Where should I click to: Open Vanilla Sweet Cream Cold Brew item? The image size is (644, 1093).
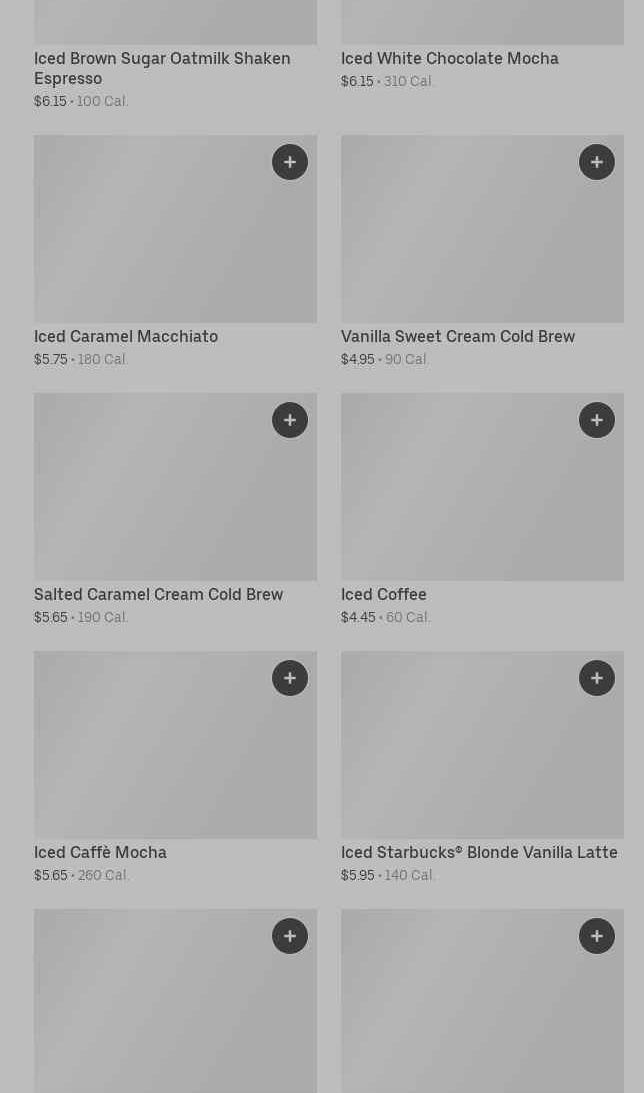coord(457,337)
